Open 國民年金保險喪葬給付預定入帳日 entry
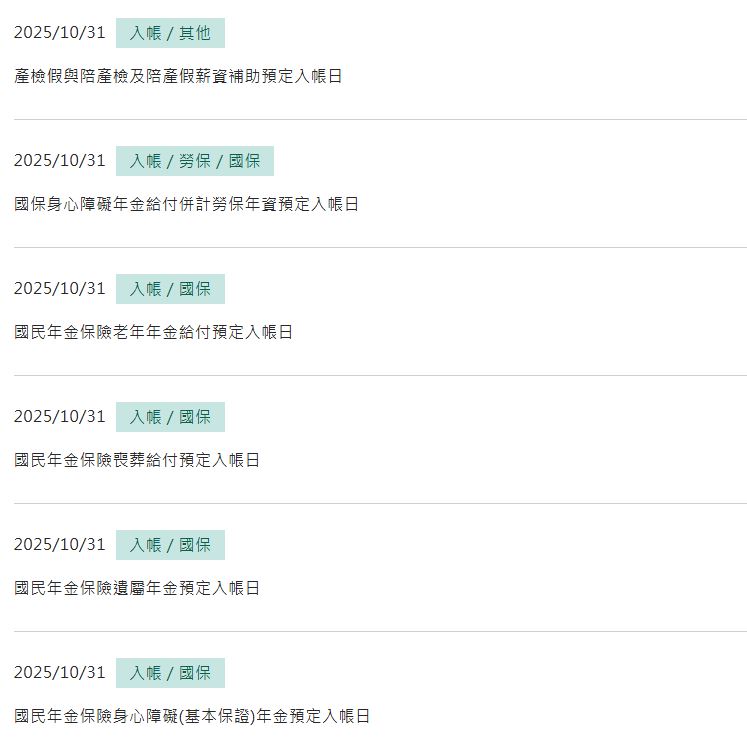 [137, 460]
